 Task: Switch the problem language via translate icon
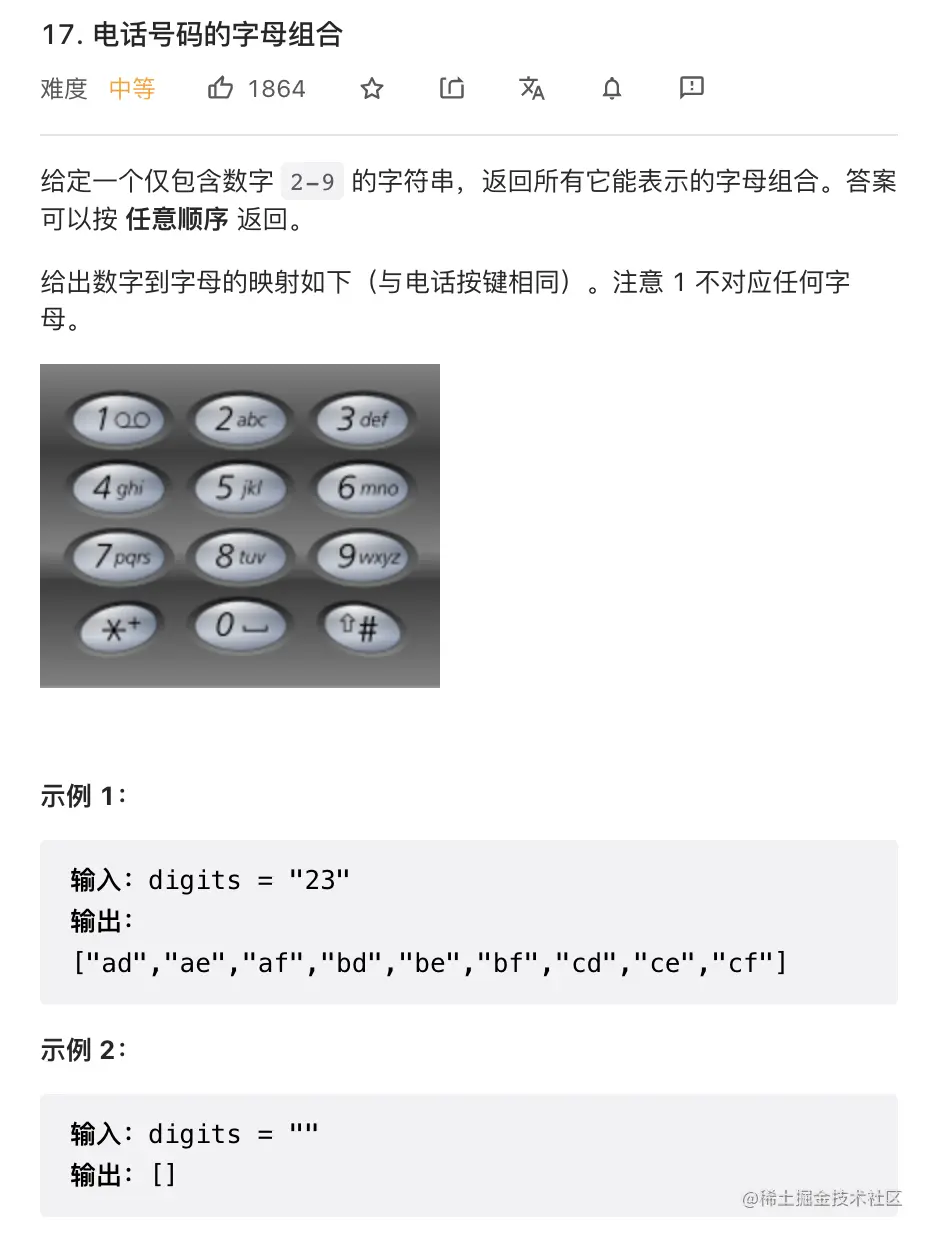click(532, 89)
